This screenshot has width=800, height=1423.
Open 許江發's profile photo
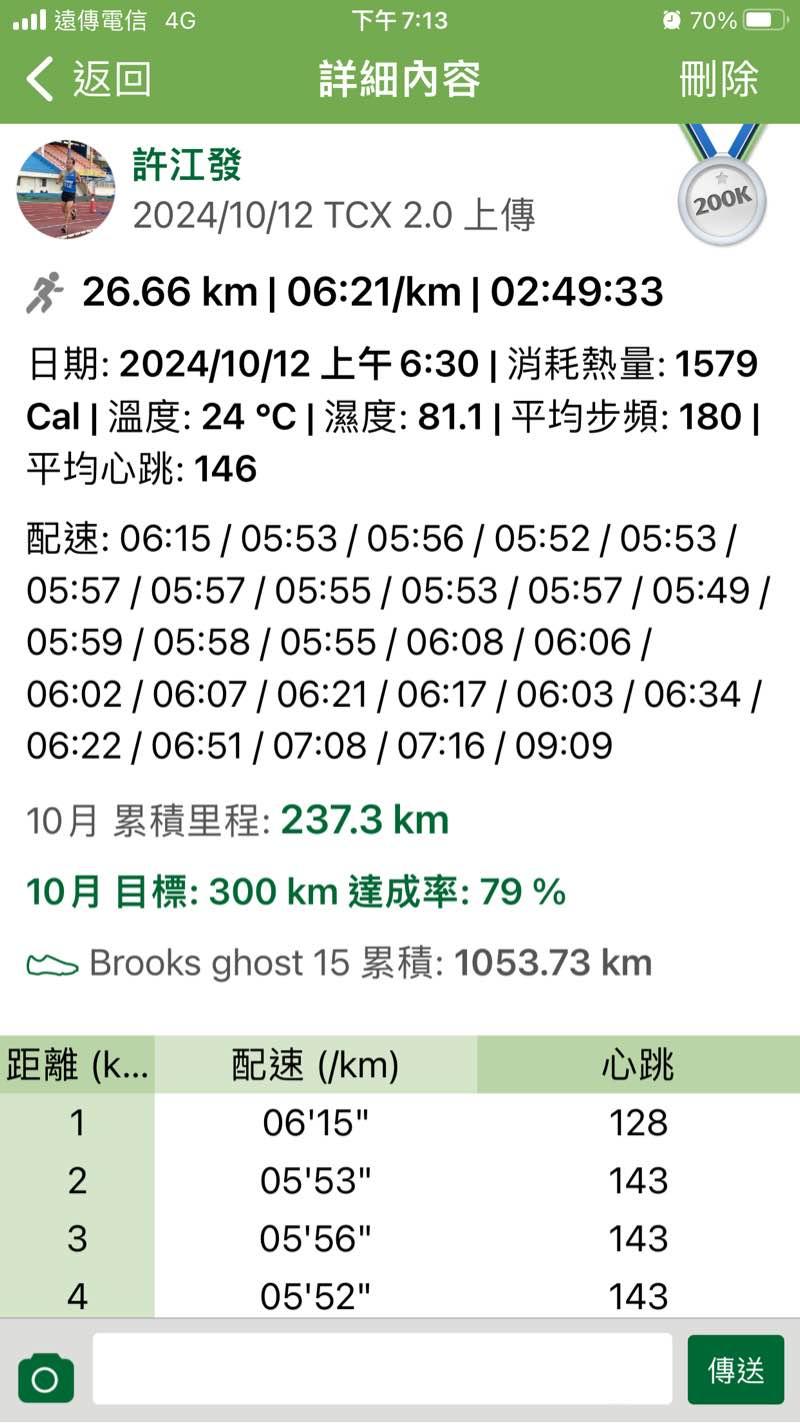pyautogui.click(x=66, y=189)
